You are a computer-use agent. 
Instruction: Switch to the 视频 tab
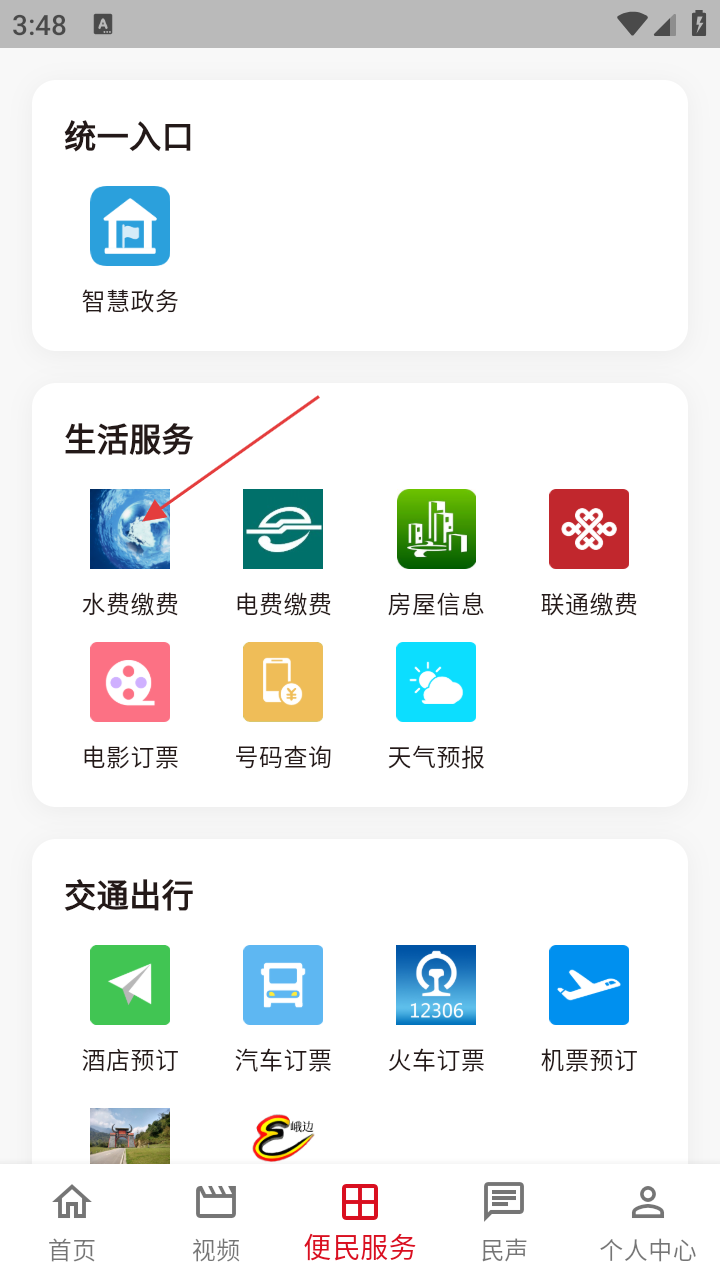pos(216,1221)
